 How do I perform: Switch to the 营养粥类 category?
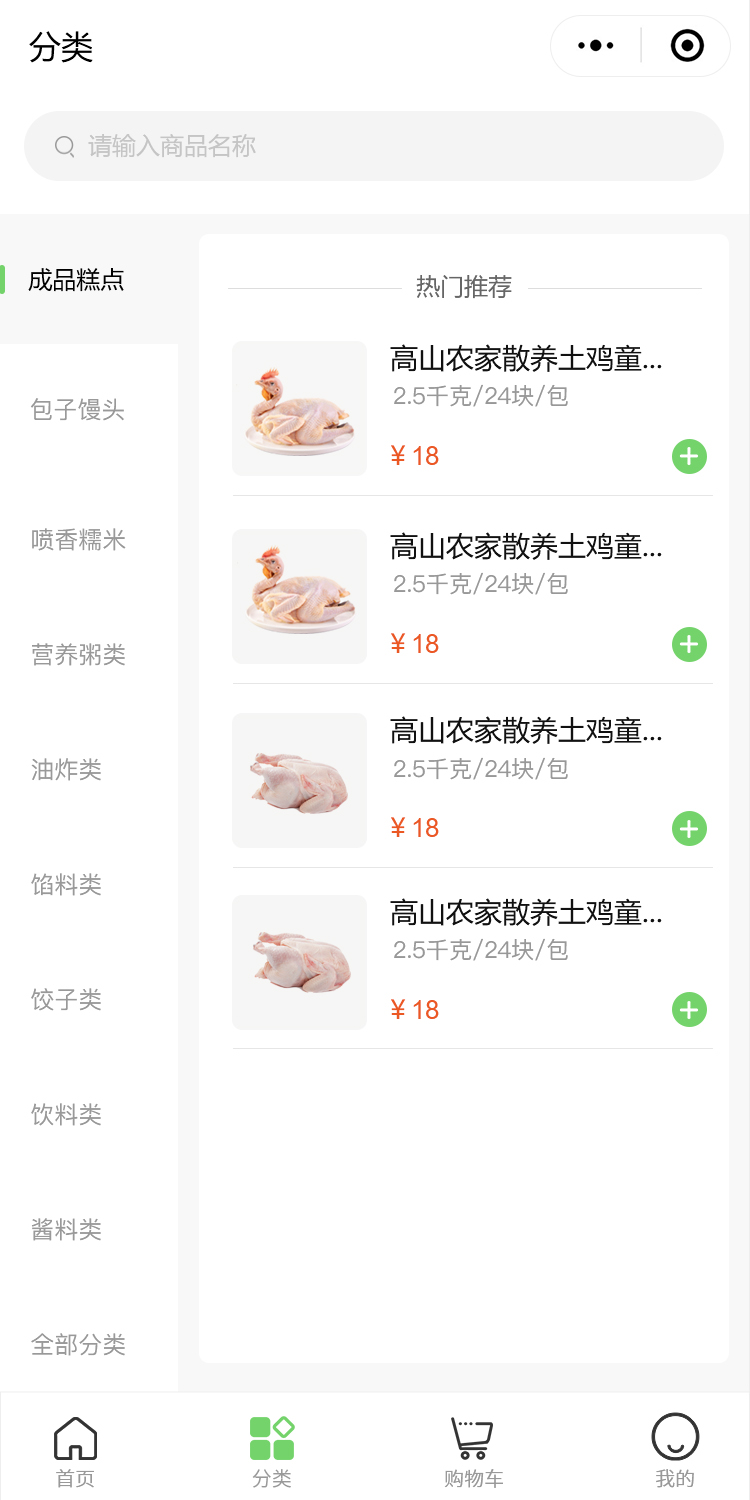click(x=78, y=655)
